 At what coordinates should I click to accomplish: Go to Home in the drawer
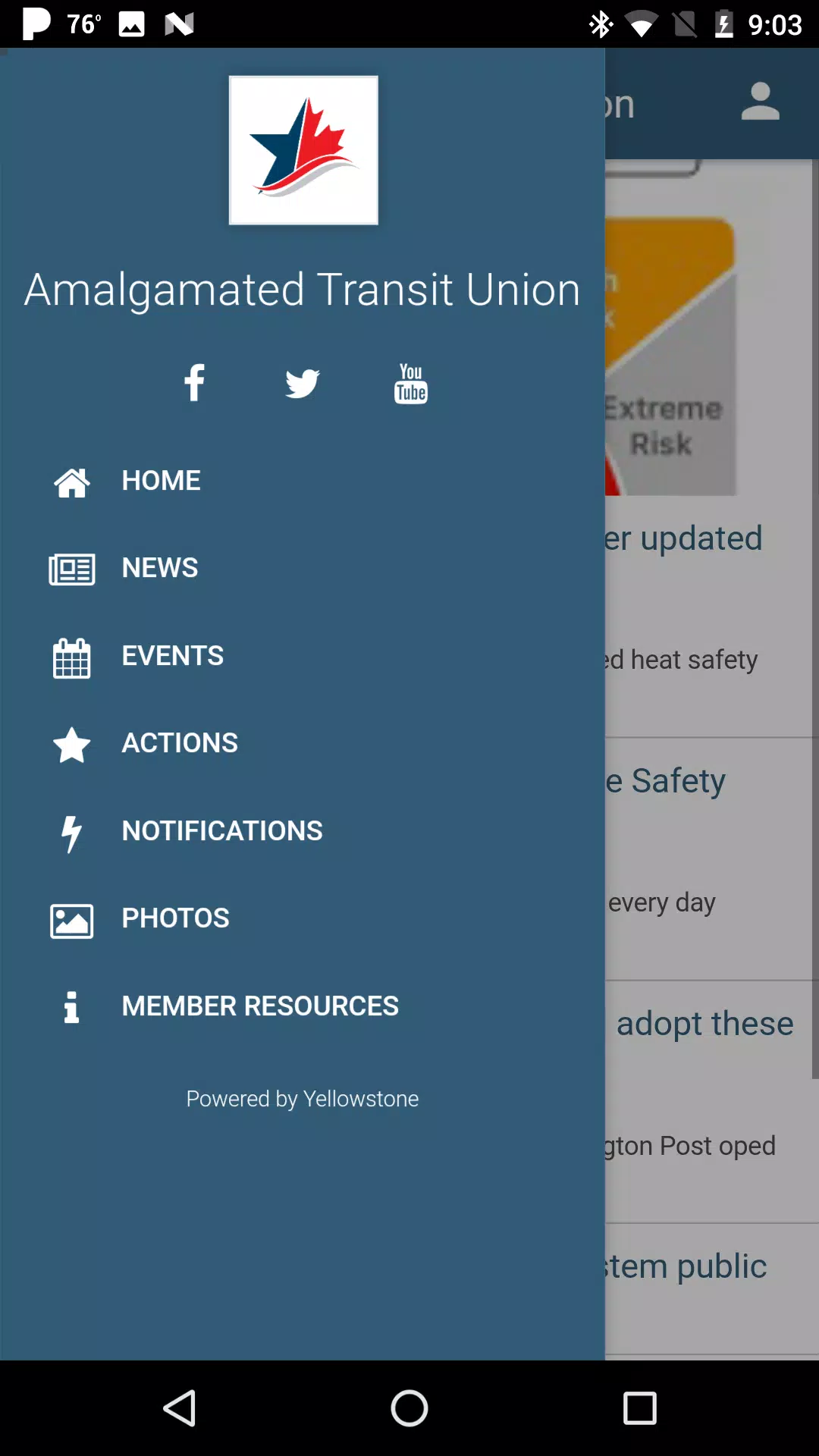coord(303,481)
